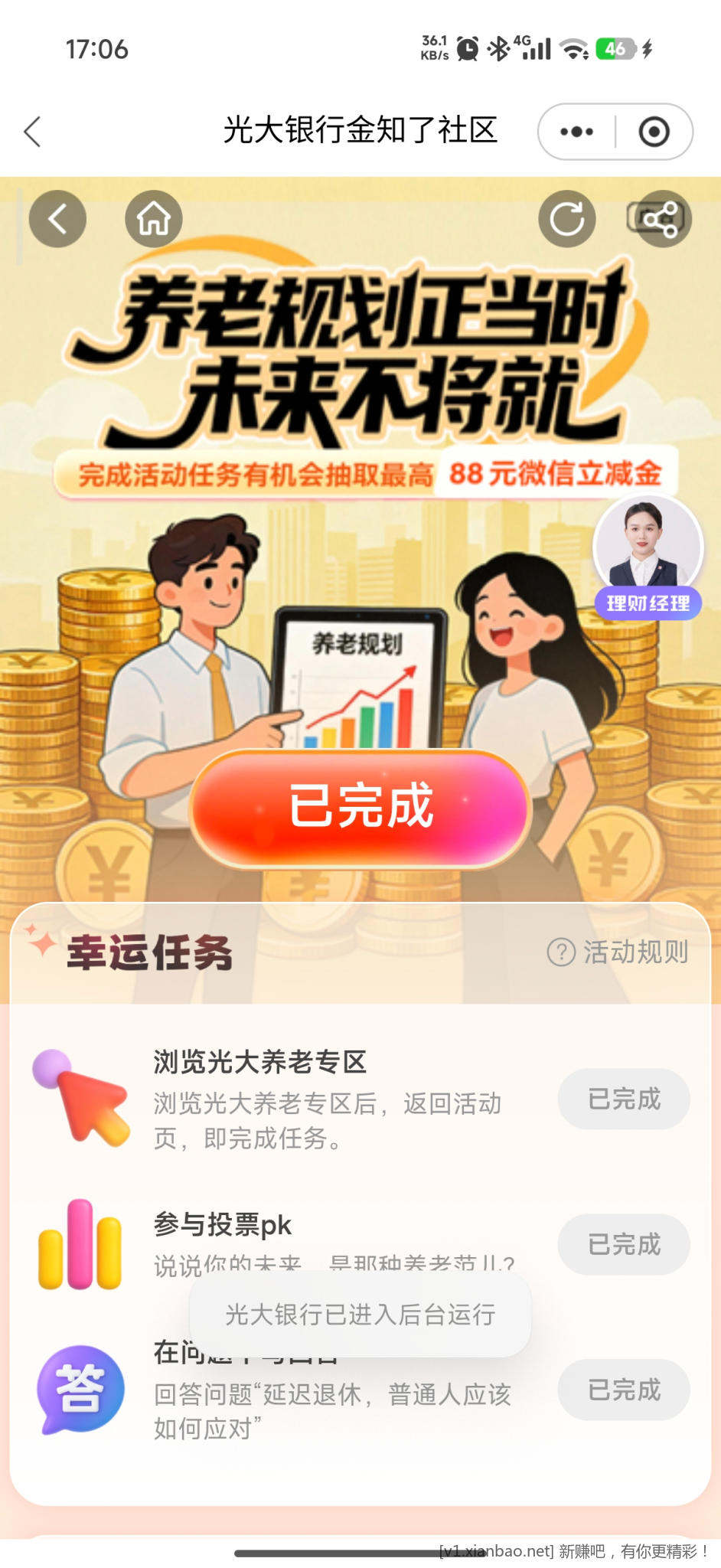Open the mini program more-options menu
The image size is (721, 1568).
click(577, 132)
